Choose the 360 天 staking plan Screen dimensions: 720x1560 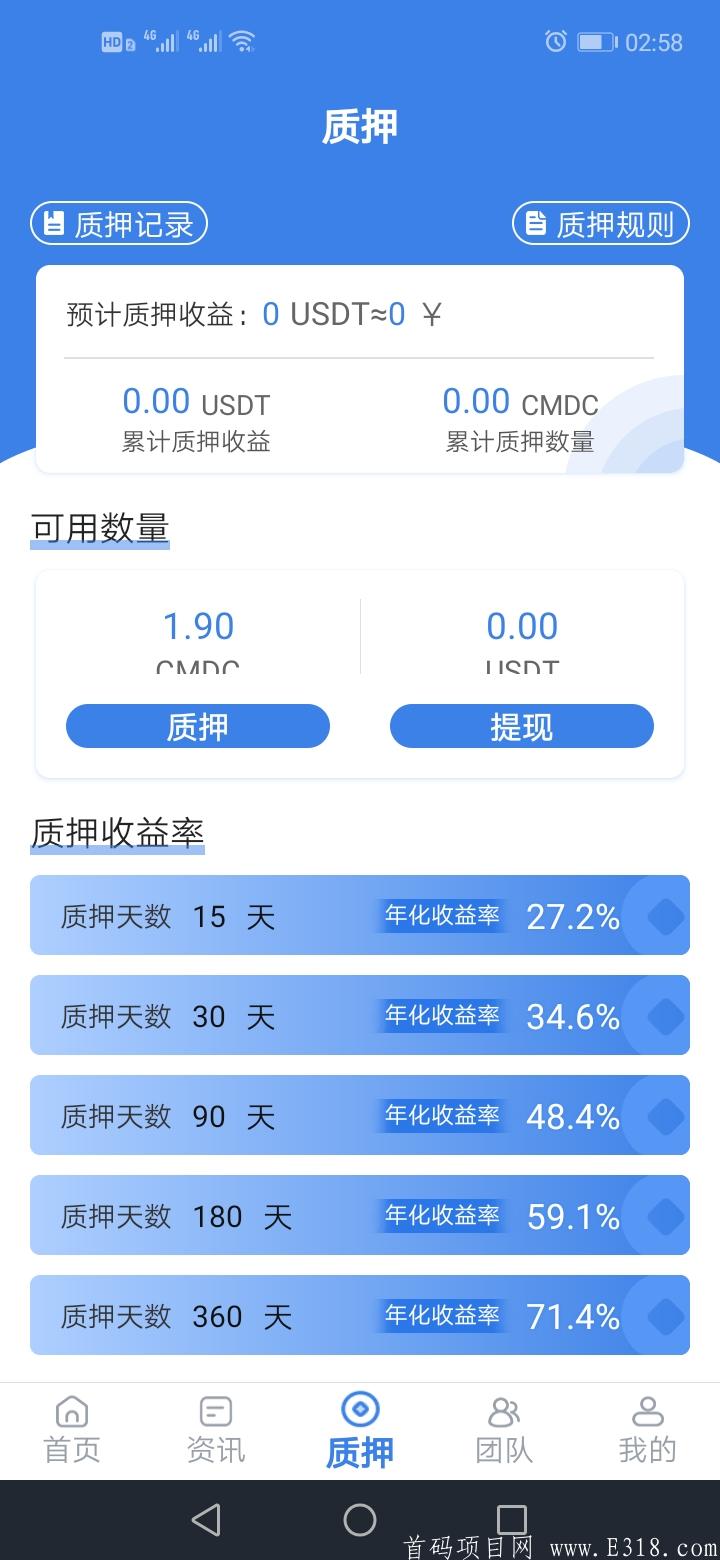pyautogui.click(x=360, y=1315)
